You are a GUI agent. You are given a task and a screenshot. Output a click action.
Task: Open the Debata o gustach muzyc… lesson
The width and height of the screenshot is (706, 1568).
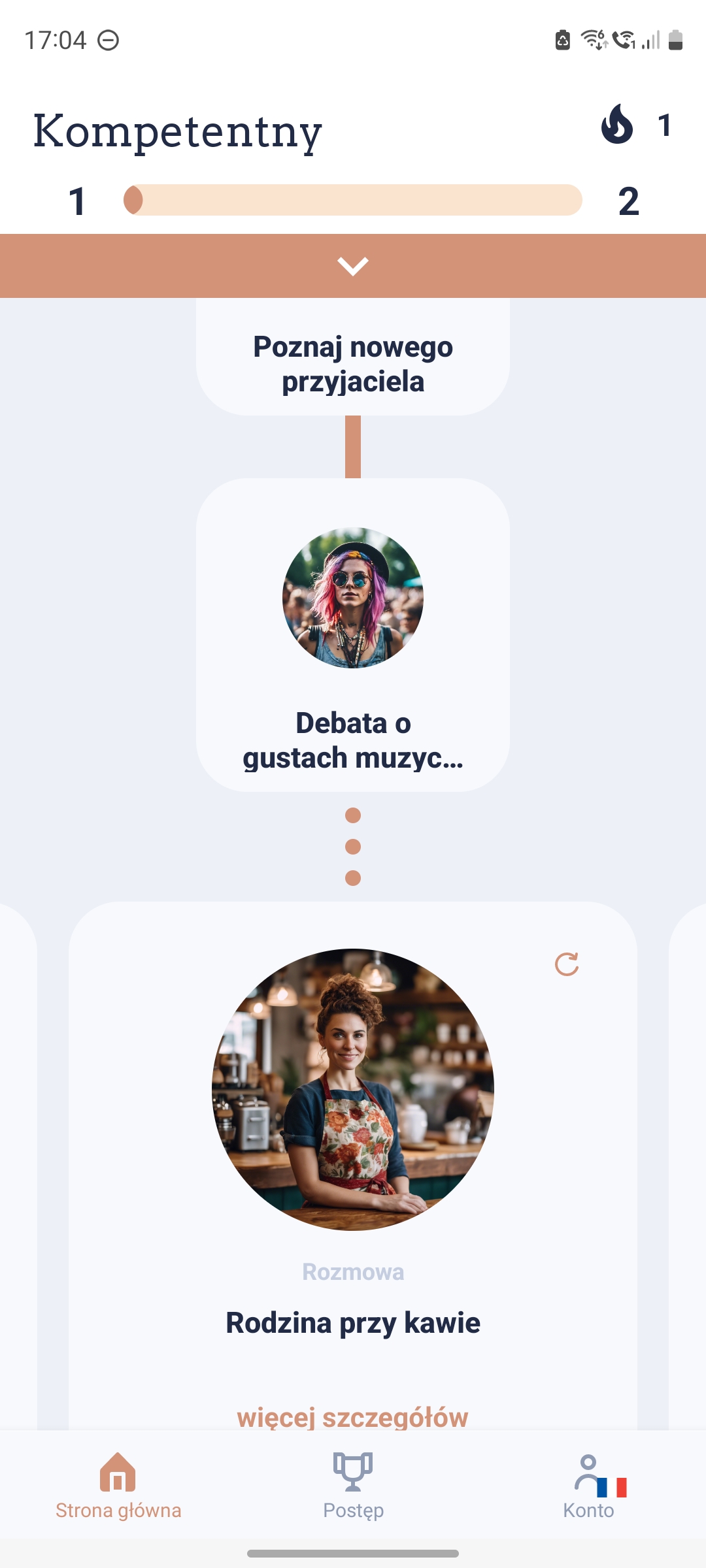tap(353, 635)
